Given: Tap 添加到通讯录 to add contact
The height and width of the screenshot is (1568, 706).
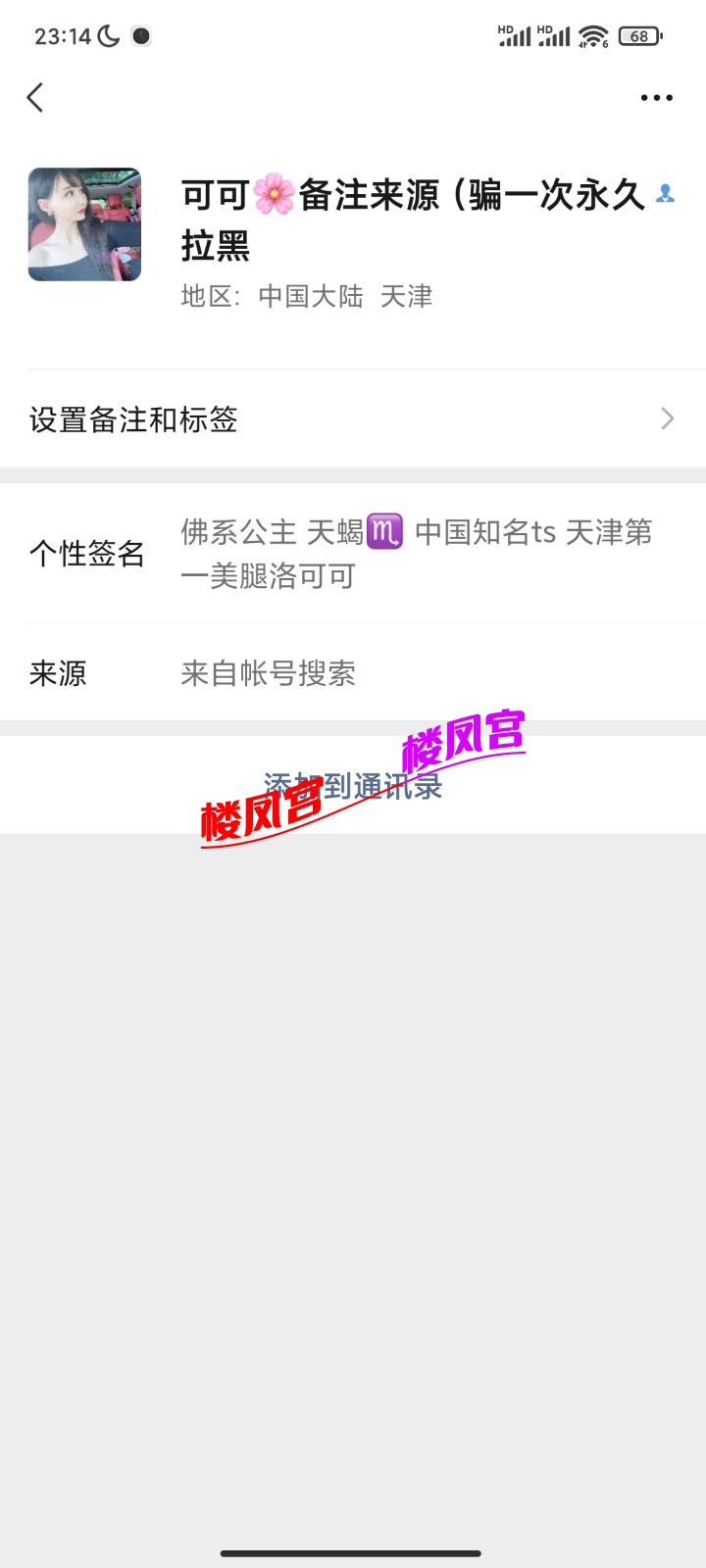Looking at the screenshot, I should [x=353, y=784].
